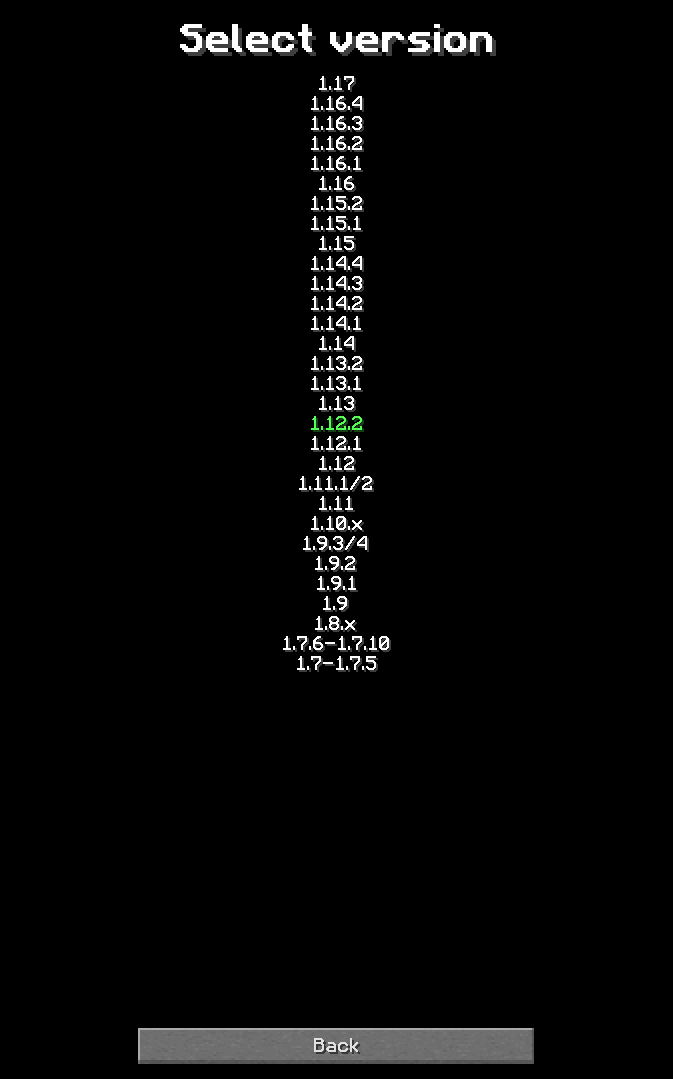Choose the 1.10.x version
Image resolution: width=673 pixels, height=1079 pixels.
tap(336, 524)
